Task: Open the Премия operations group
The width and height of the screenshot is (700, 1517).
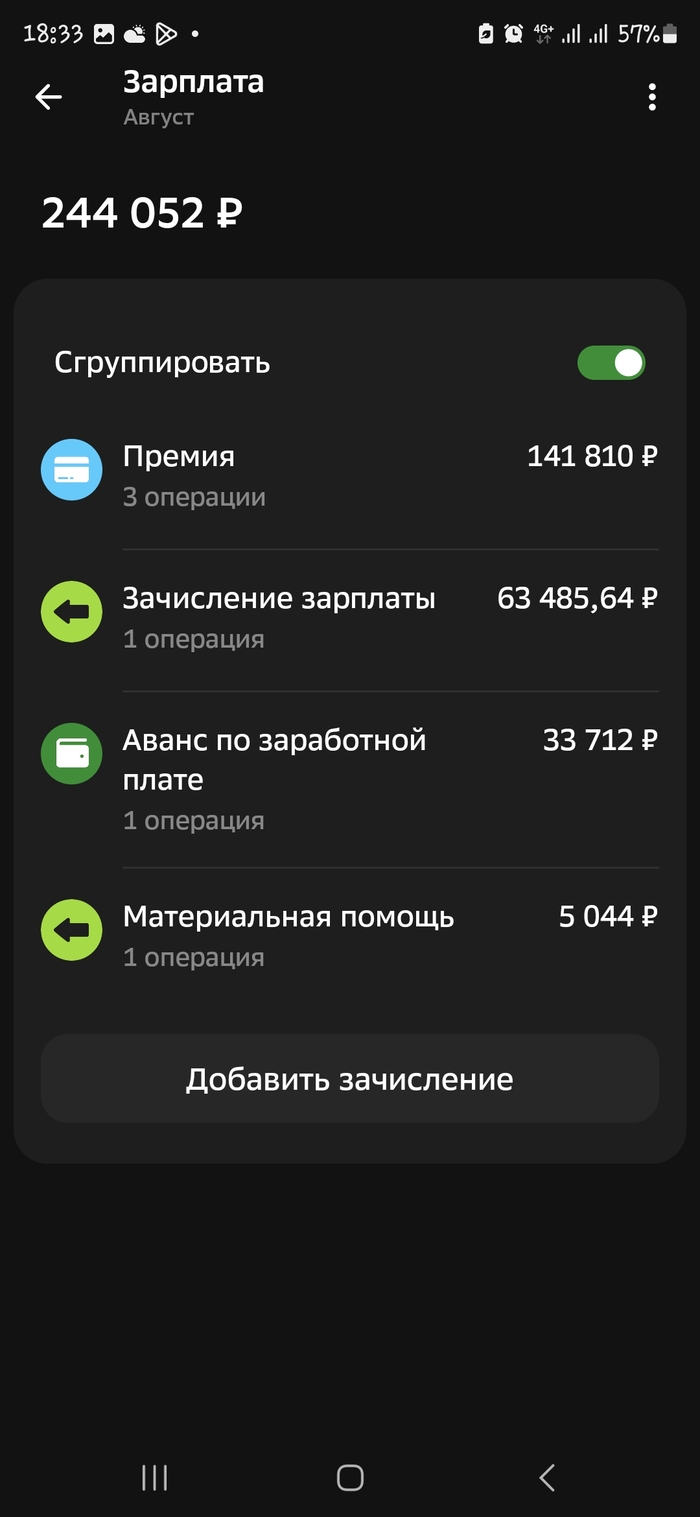Action: pyautogui.click(x=350, y=476)
